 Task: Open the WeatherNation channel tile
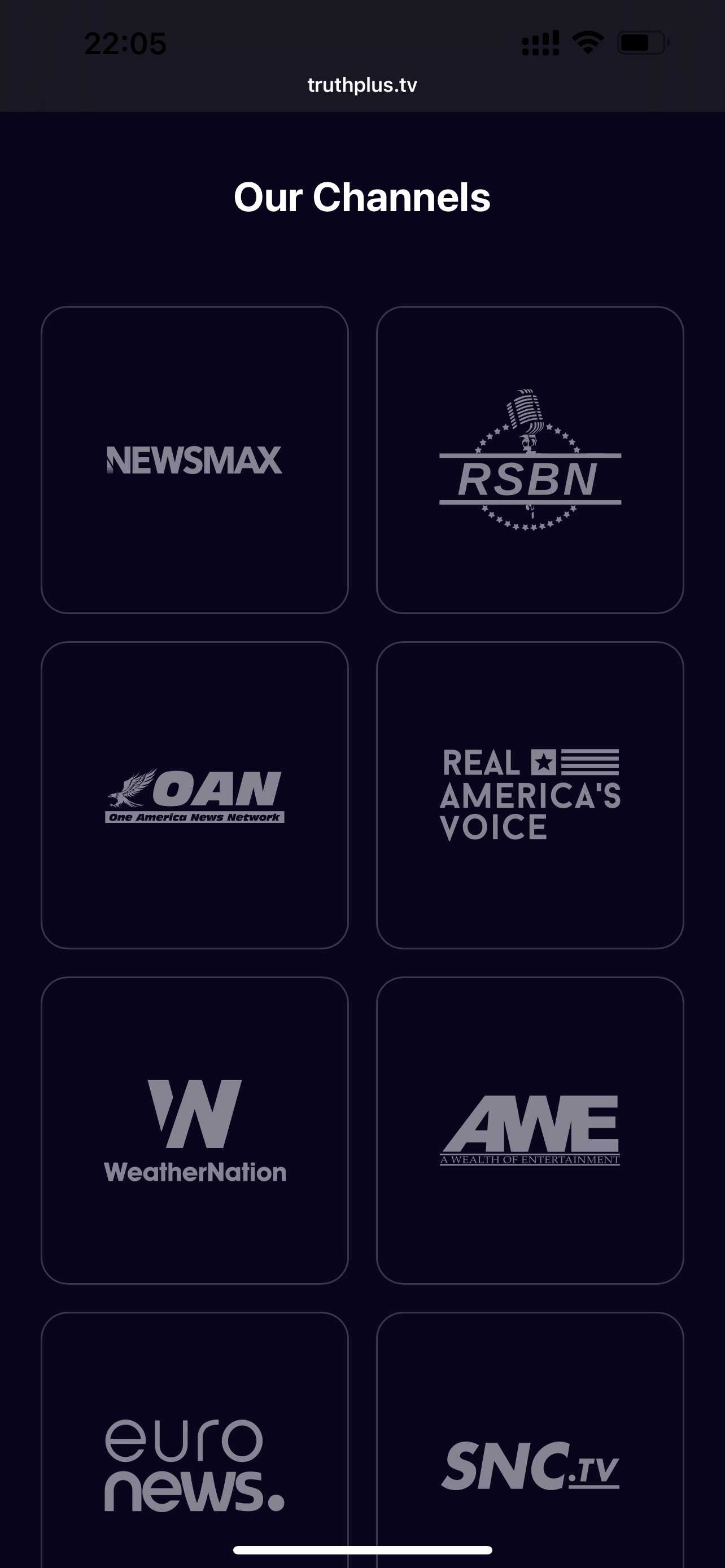(195, 1131)
